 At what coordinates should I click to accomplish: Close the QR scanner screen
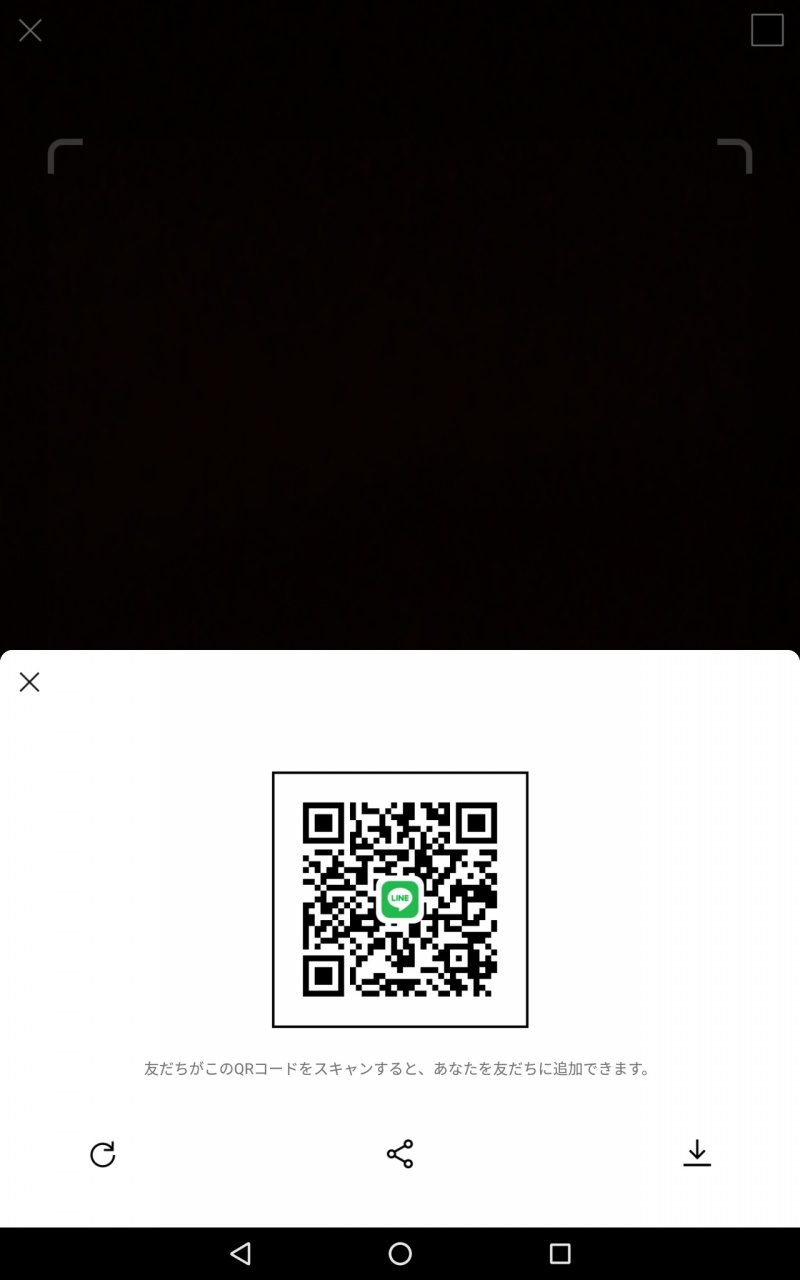(x=30, y=31)
